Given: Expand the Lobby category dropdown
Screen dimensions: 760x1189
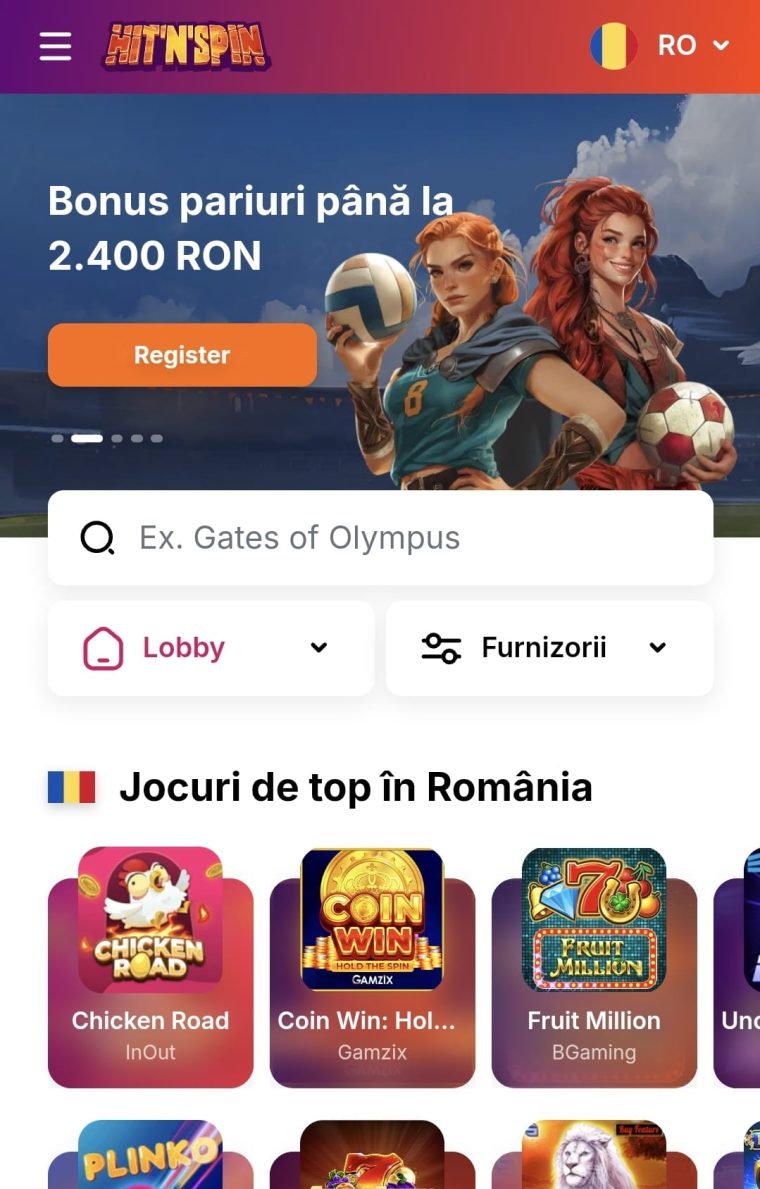Looking at the screenshot, I should (319, 648).
